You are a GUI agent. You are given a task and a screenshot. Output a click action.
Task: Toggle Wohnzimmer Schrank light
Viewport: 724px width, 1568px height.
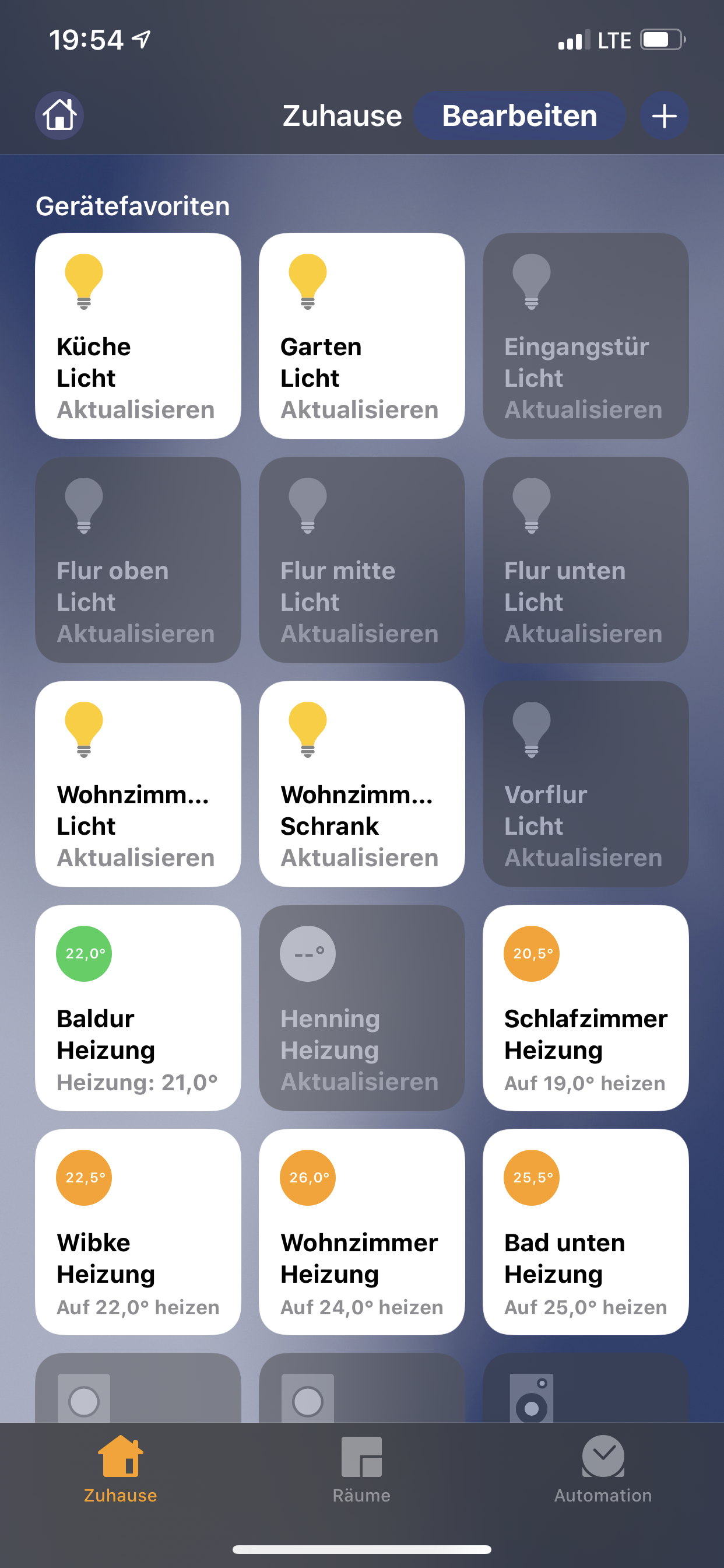(x=362, y=784)
